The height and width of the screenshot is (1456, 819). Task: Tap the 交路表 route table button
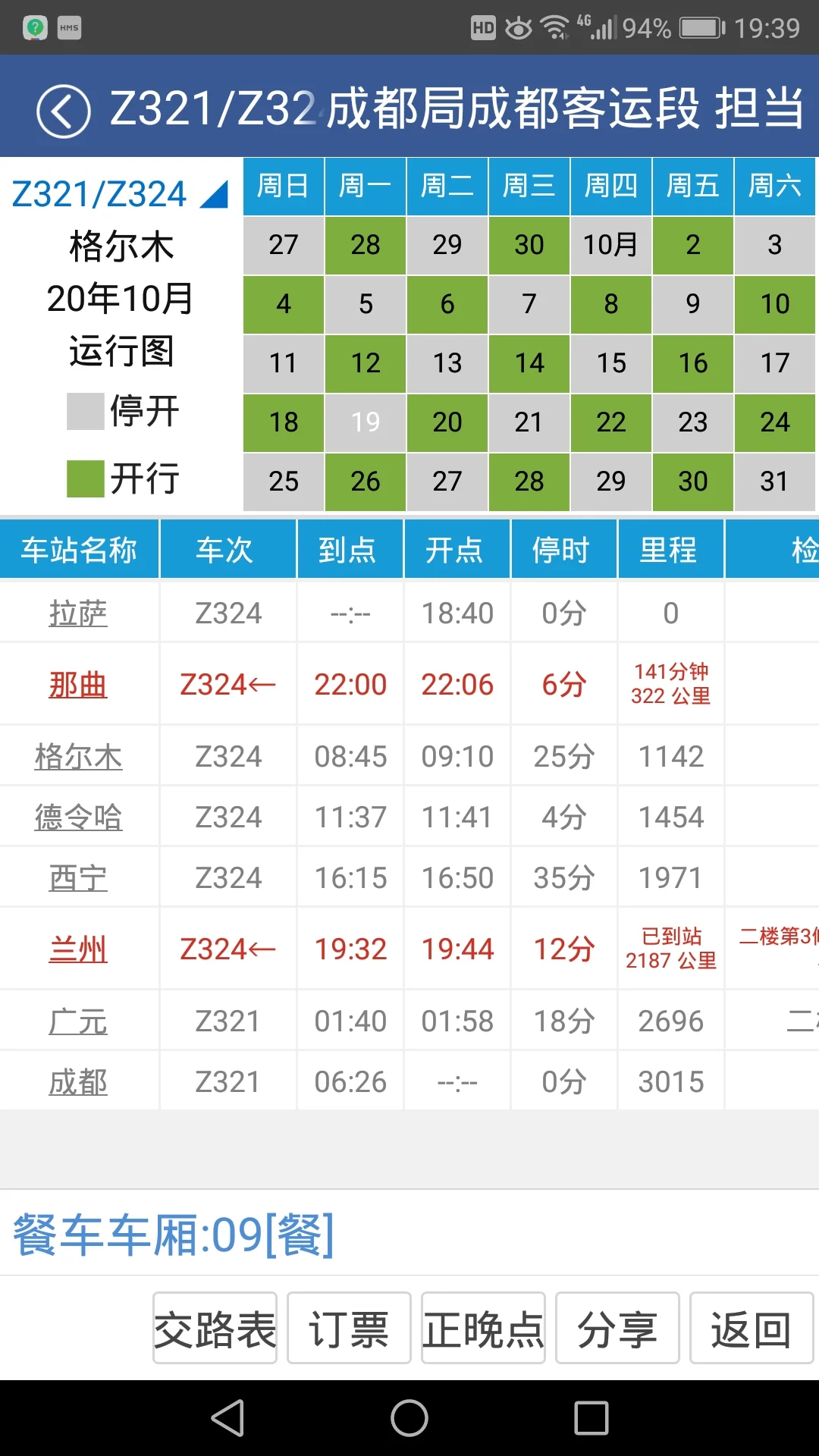[215, 1328]
